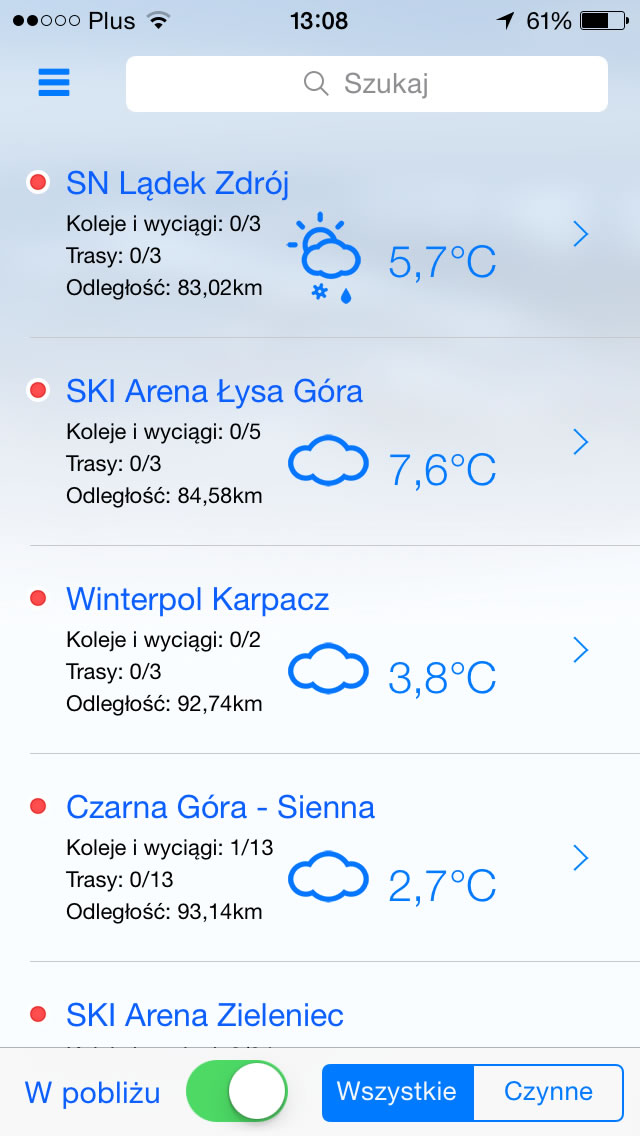Tap the Szukaj search field
640x1136 pixels.
pyautogui.click(x=367, y=84)
